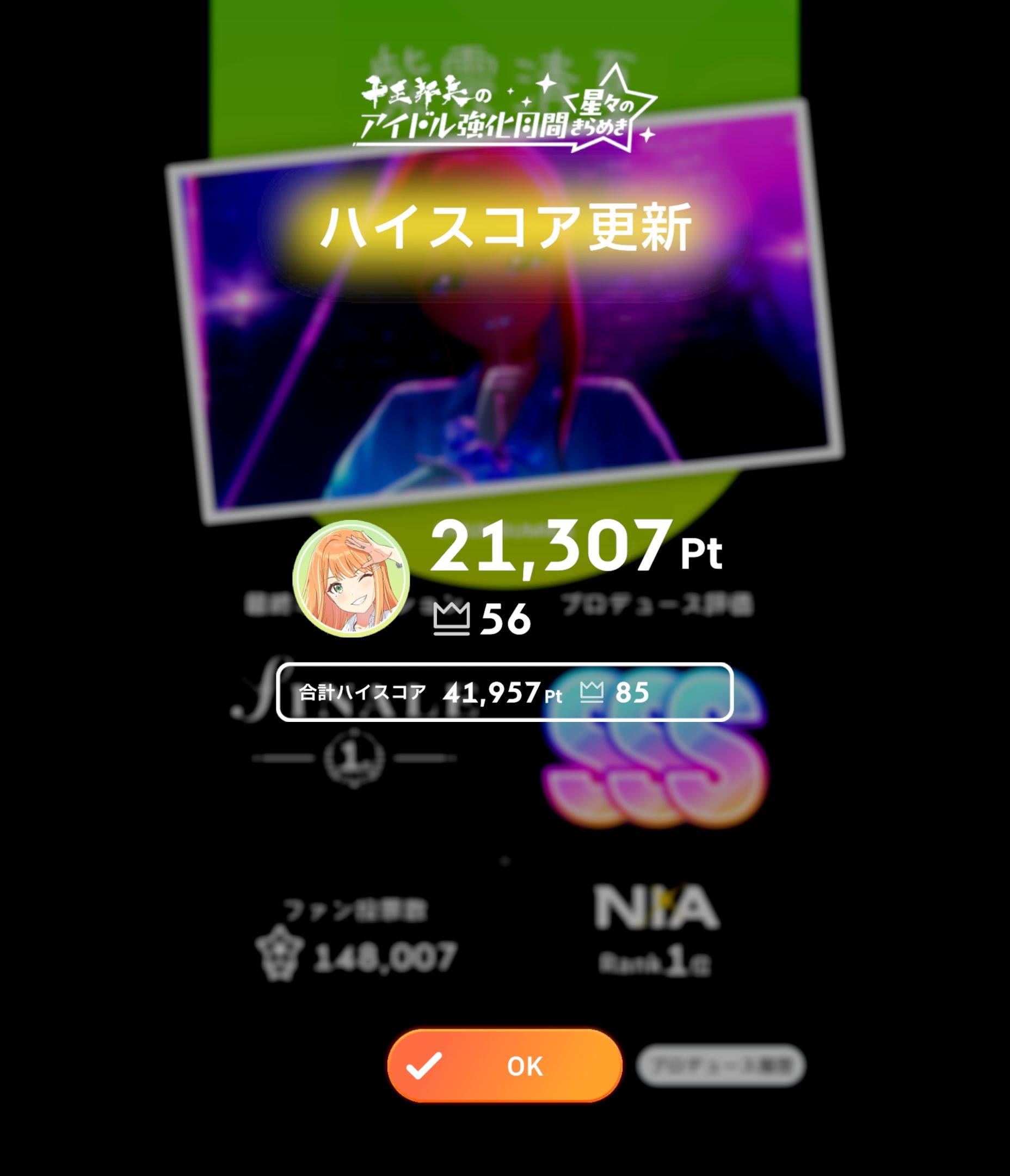Confirm the high score with OK
The width and height of the screenshot is (1010, 1176).
504,1066
